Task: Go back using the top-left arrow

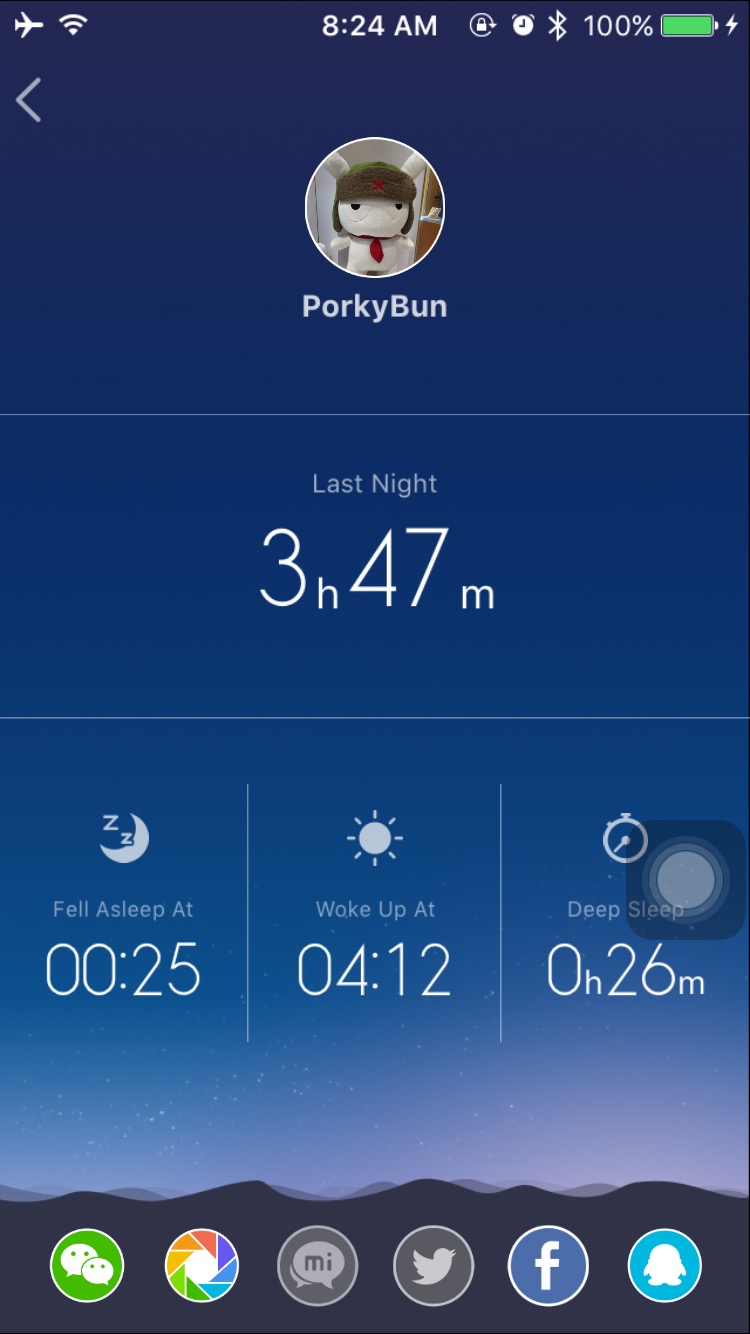Action: click(x=29, y=101)
